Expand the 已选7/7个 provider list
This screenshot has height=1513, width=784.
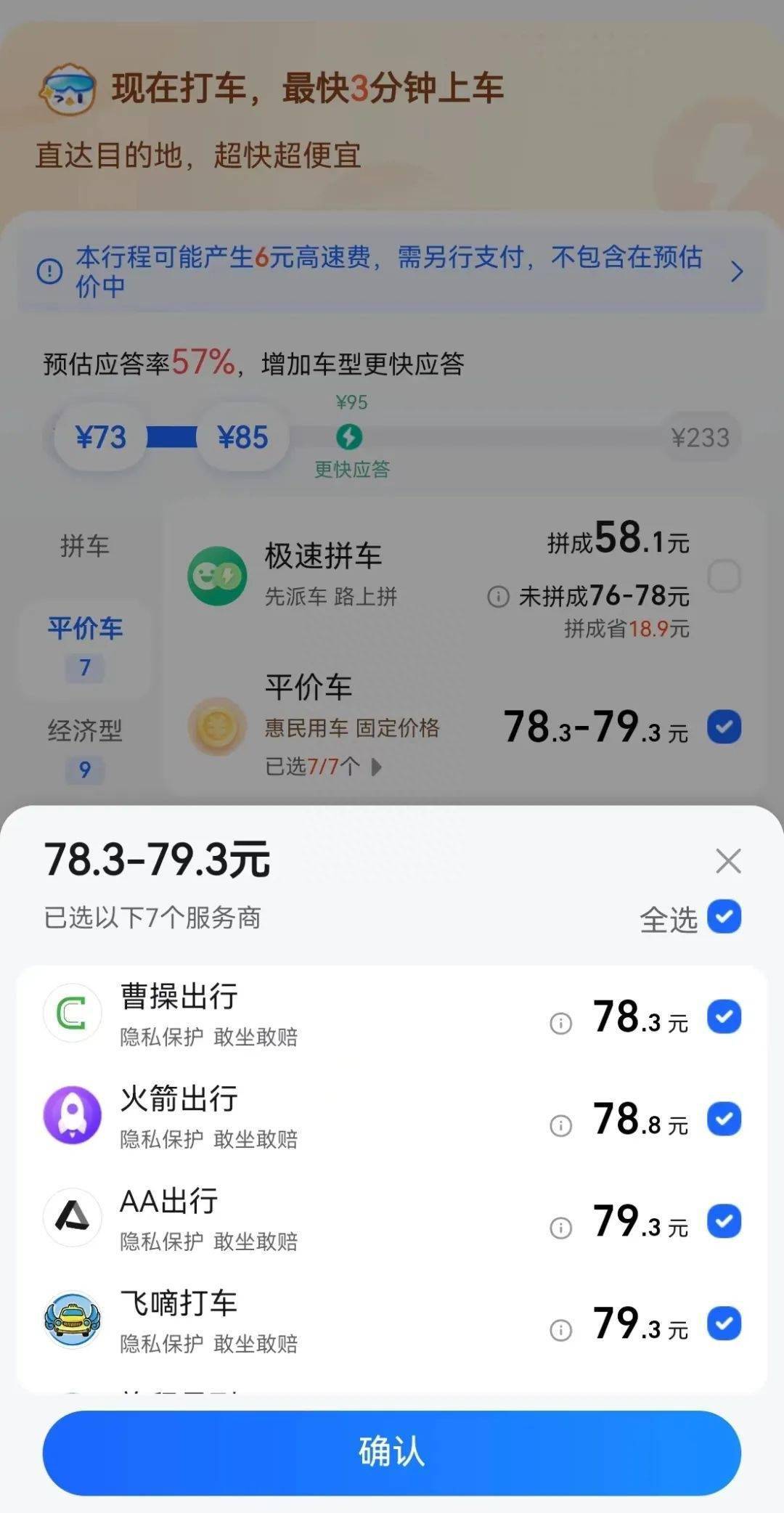point(323,767)
